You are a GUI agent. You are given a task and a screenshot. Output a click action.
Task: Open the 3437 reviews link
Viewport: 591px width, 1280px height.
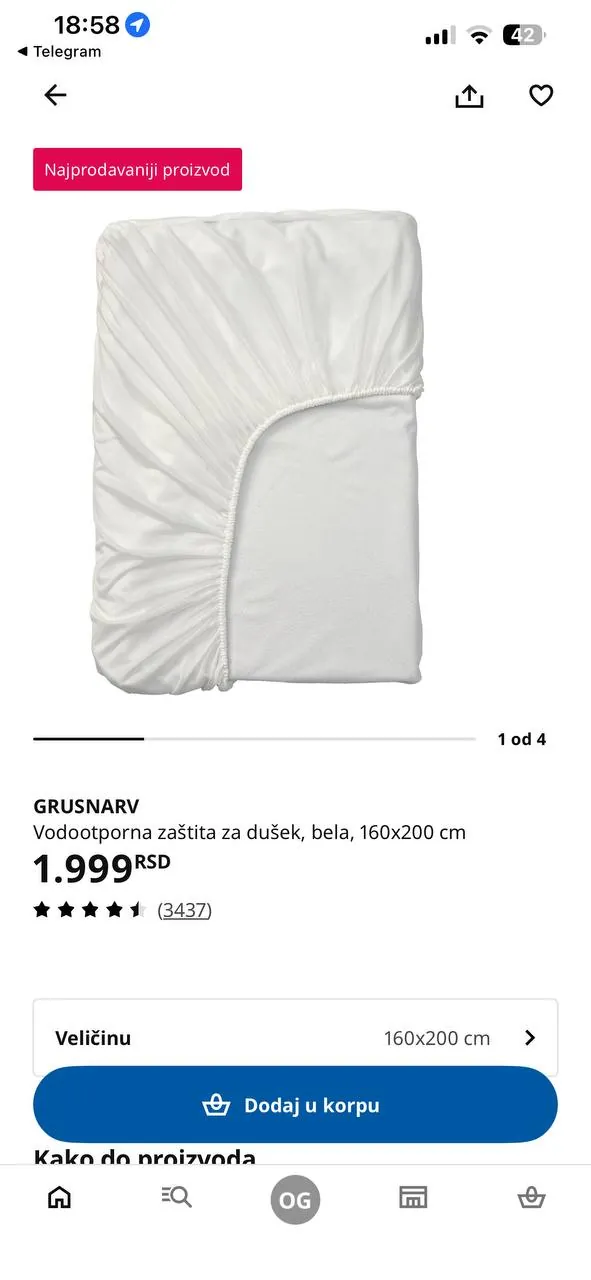[x=185, y=910]
